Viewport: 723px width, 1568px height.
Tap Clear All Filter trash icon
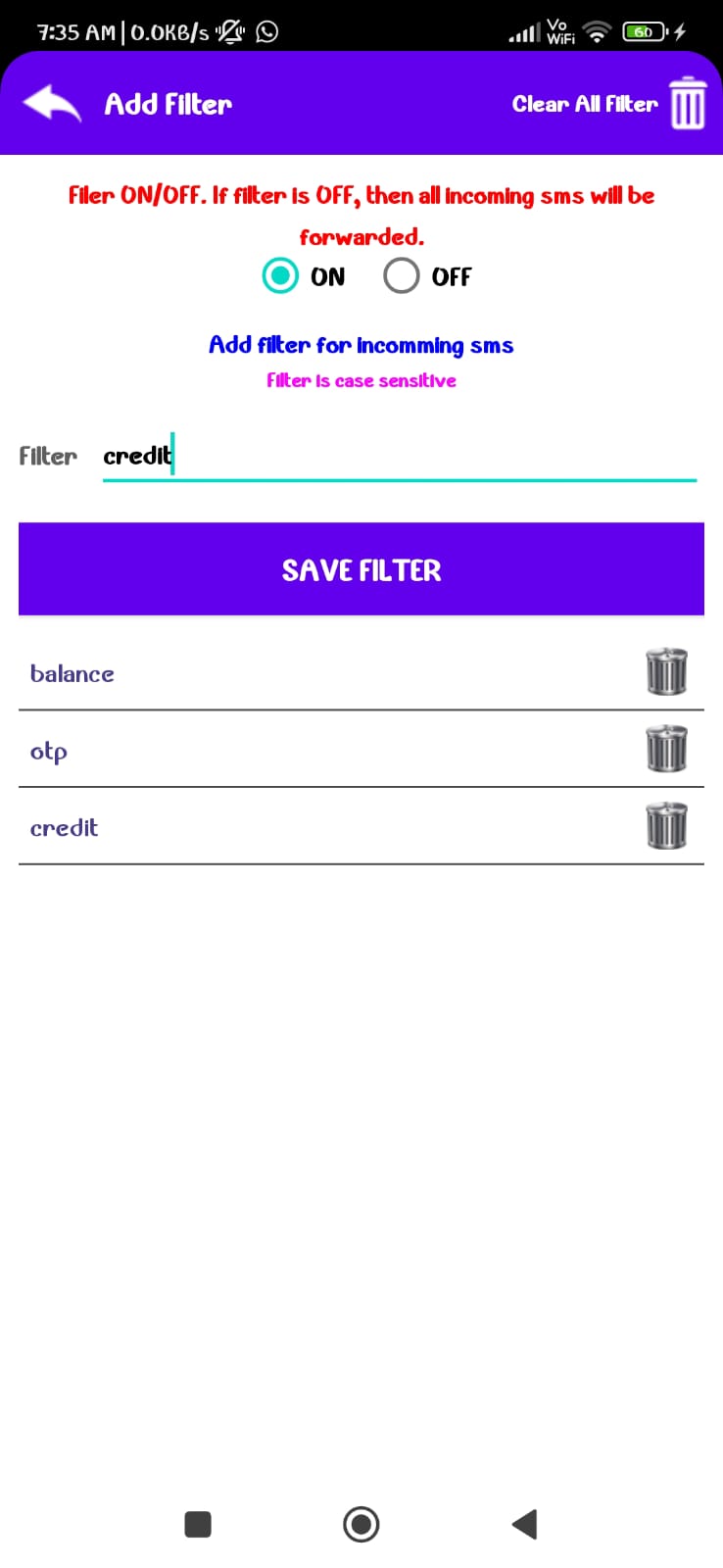click(x=688, y=103)
